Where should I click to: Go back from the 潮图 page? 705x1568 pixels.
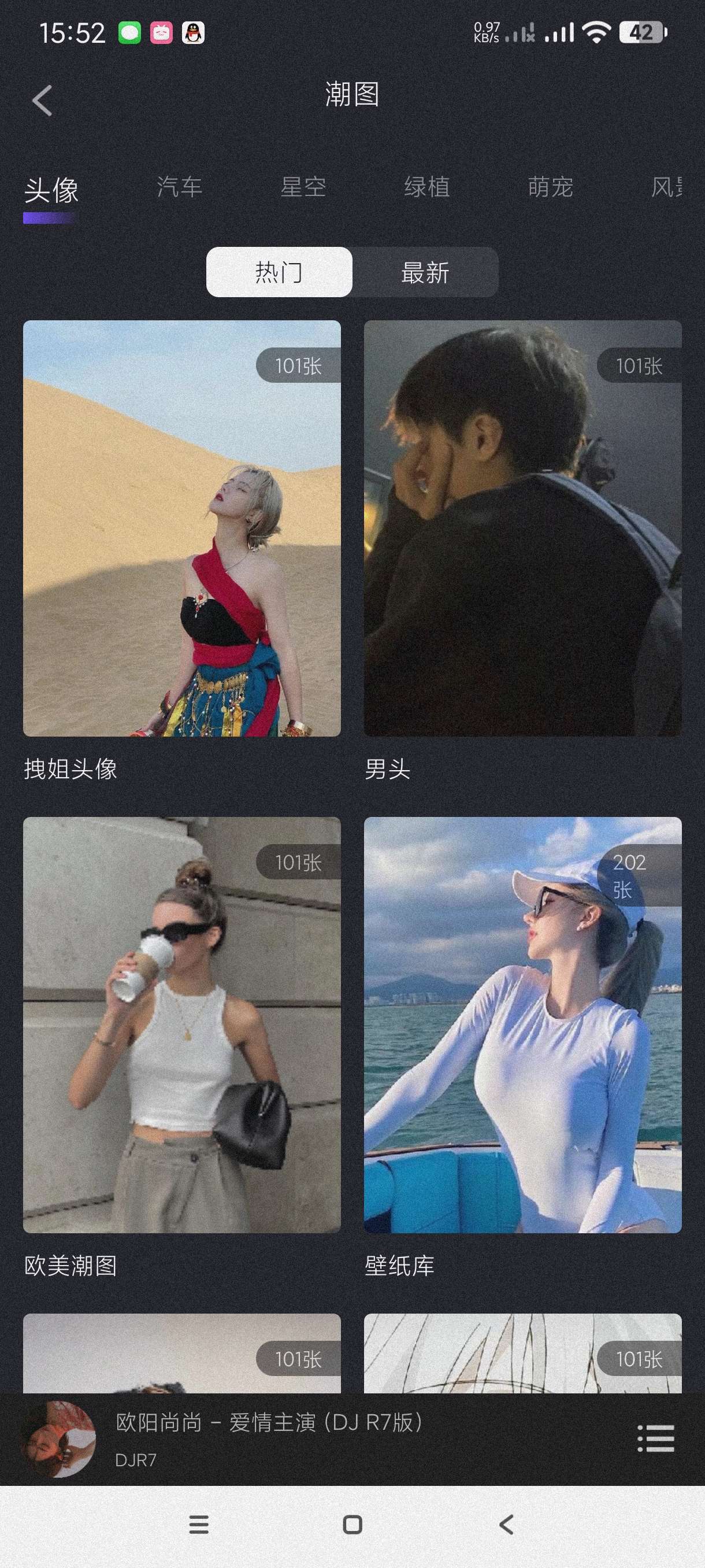[x=42, y=101]
